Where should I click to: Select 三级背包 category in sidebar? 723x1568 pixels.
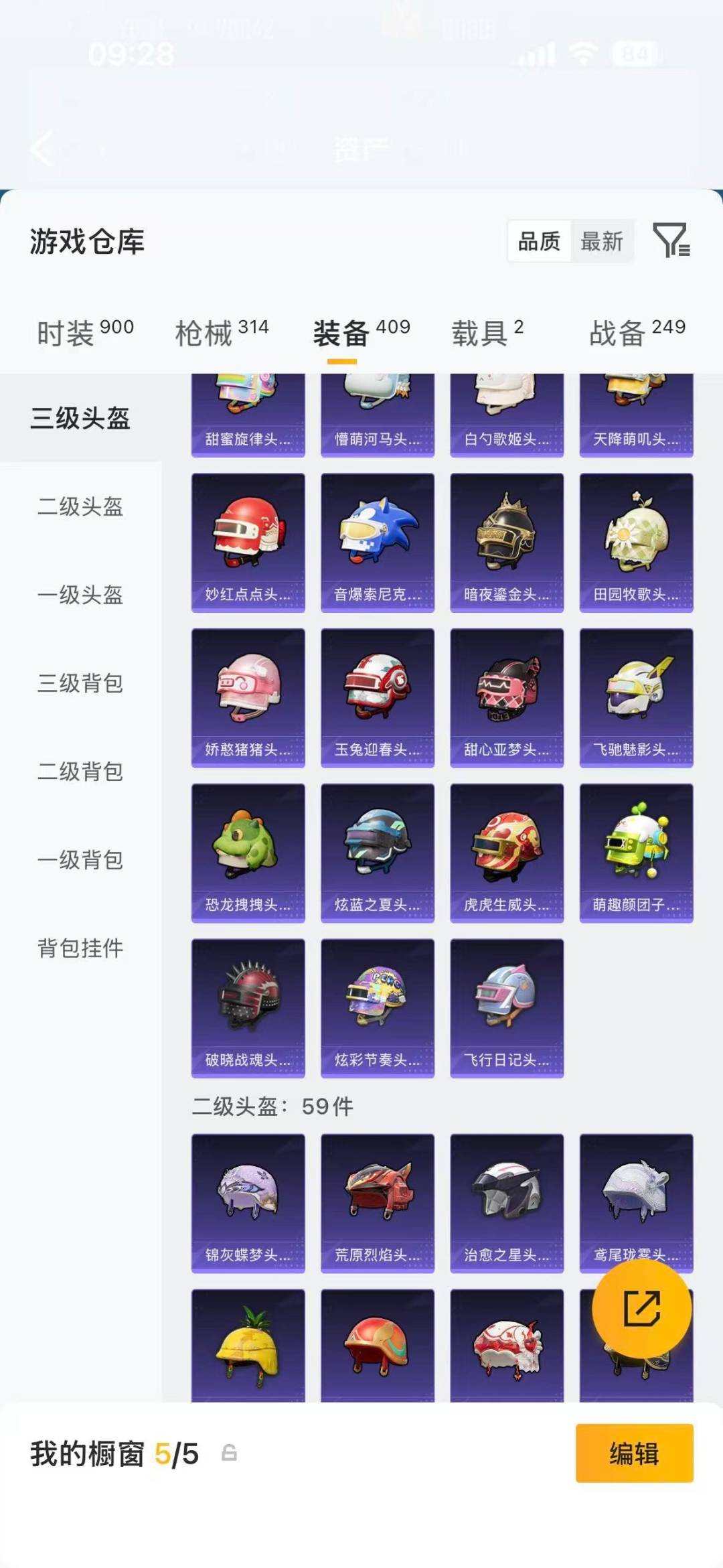79,685
